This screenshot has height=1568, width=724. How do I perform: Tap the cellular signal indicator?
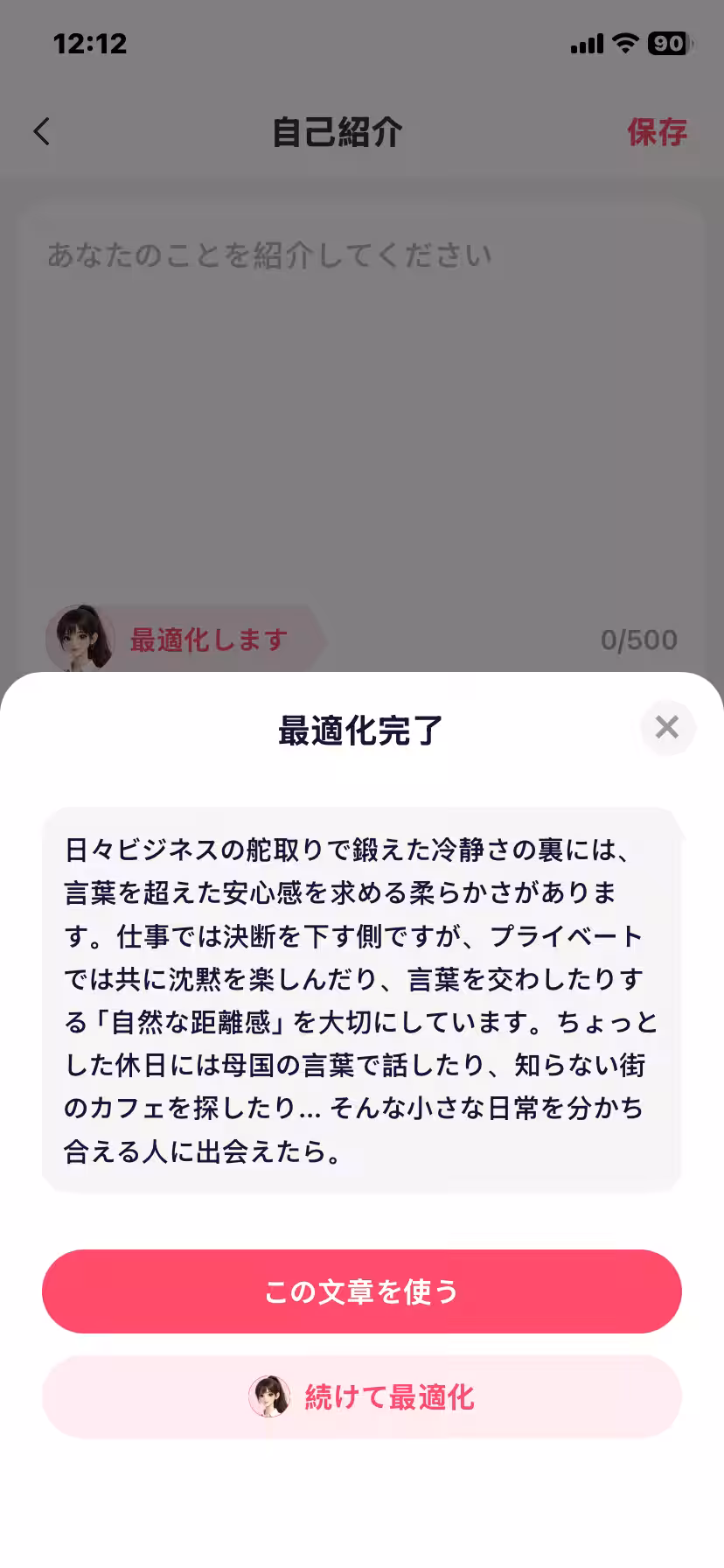point(585,43)
